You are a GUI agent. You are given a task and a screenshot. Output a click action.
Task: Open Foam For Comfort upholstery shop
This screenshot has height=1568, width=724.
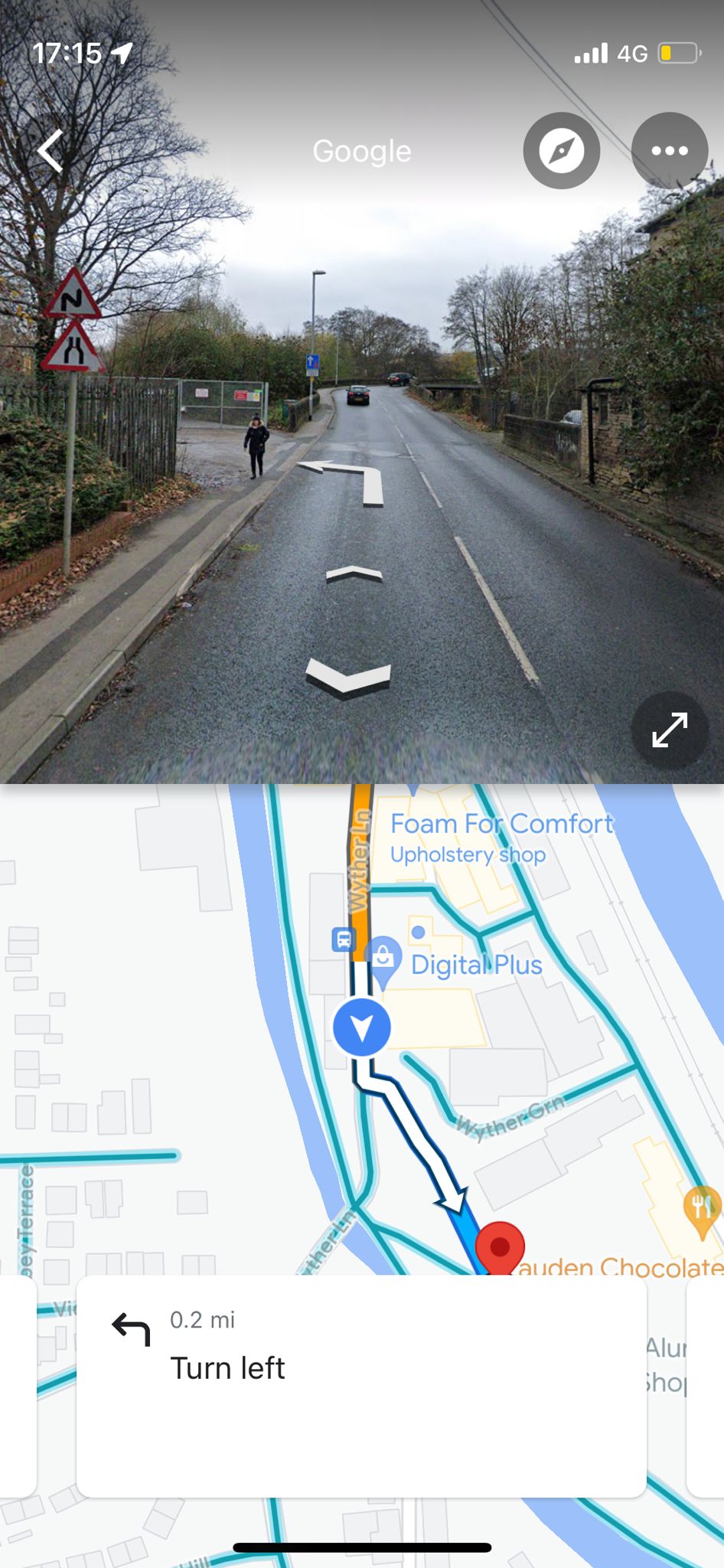coord(501,825)
